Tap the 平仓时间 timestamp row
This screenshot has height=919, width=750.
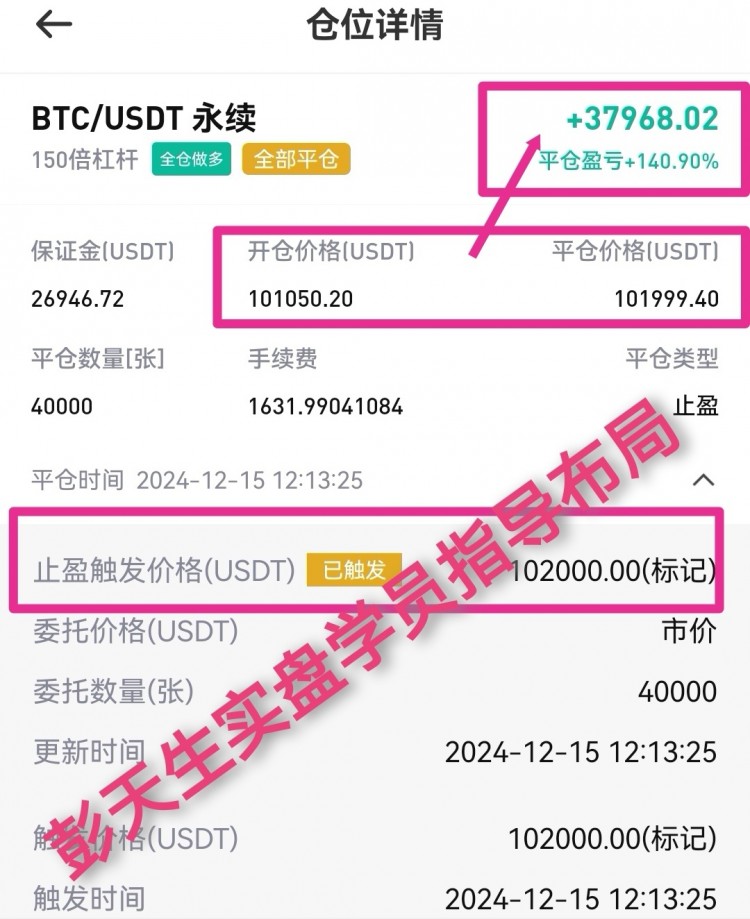coord(200,479)
